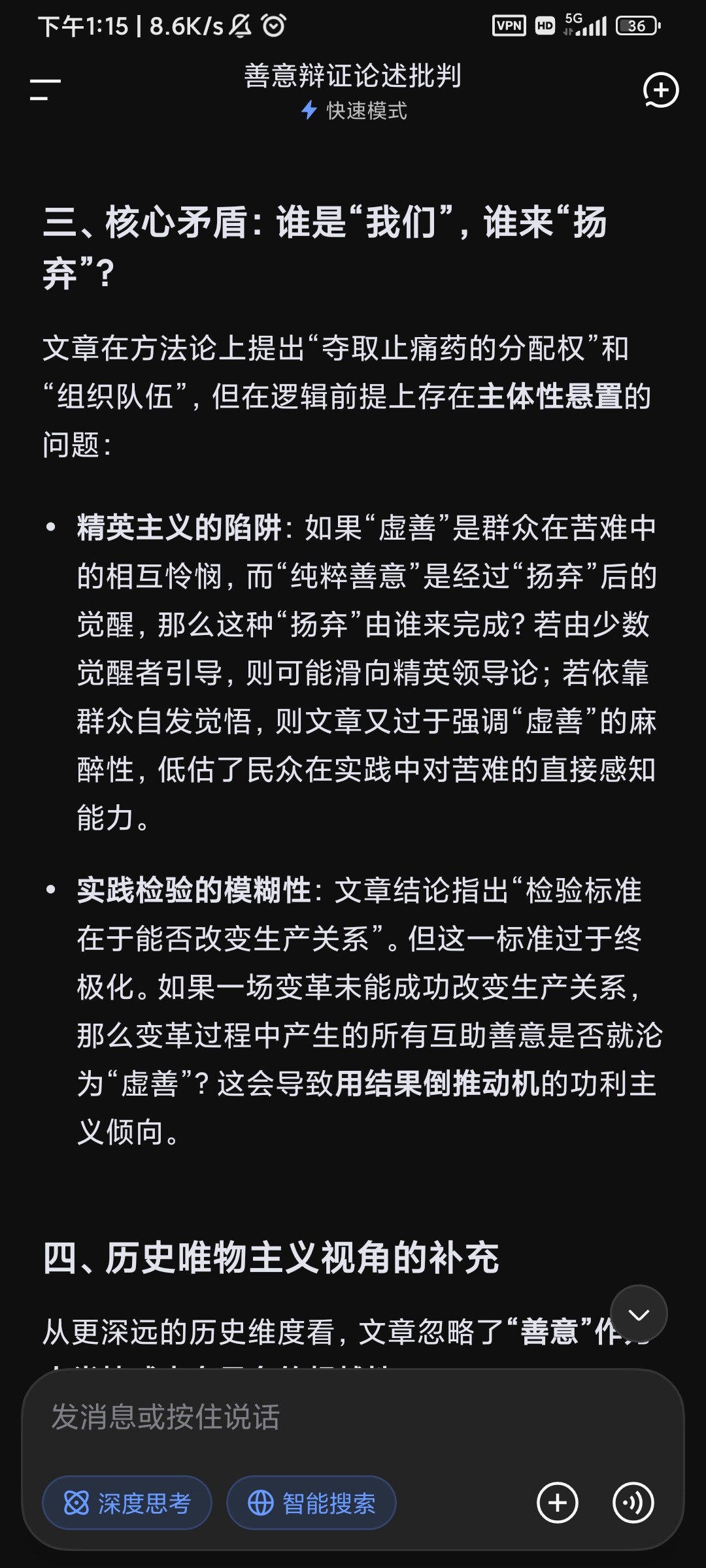Jump to the bottom of the conversation
The width and height of the screenshot is (706, 1568).
(x=639, y=1315)
